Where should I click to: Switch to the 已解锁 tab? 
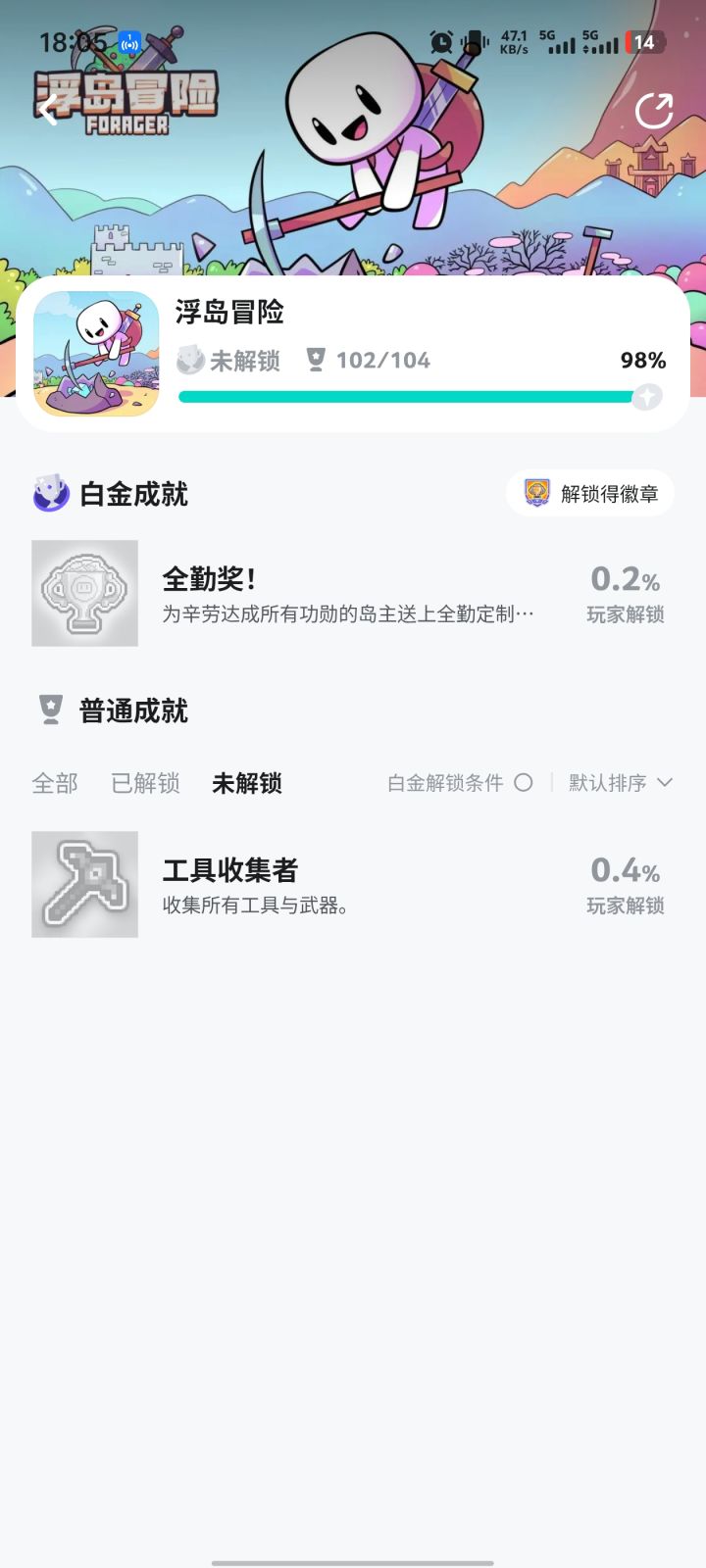145,783
